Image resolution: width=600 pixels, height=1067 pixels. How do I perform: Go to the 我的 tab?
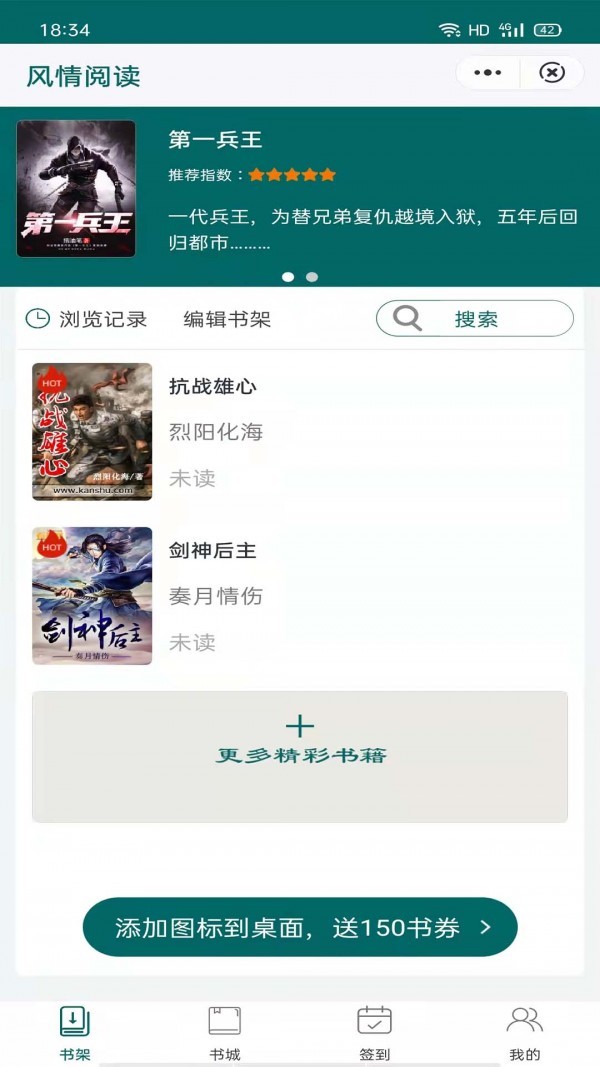[x=524, y=1033]
